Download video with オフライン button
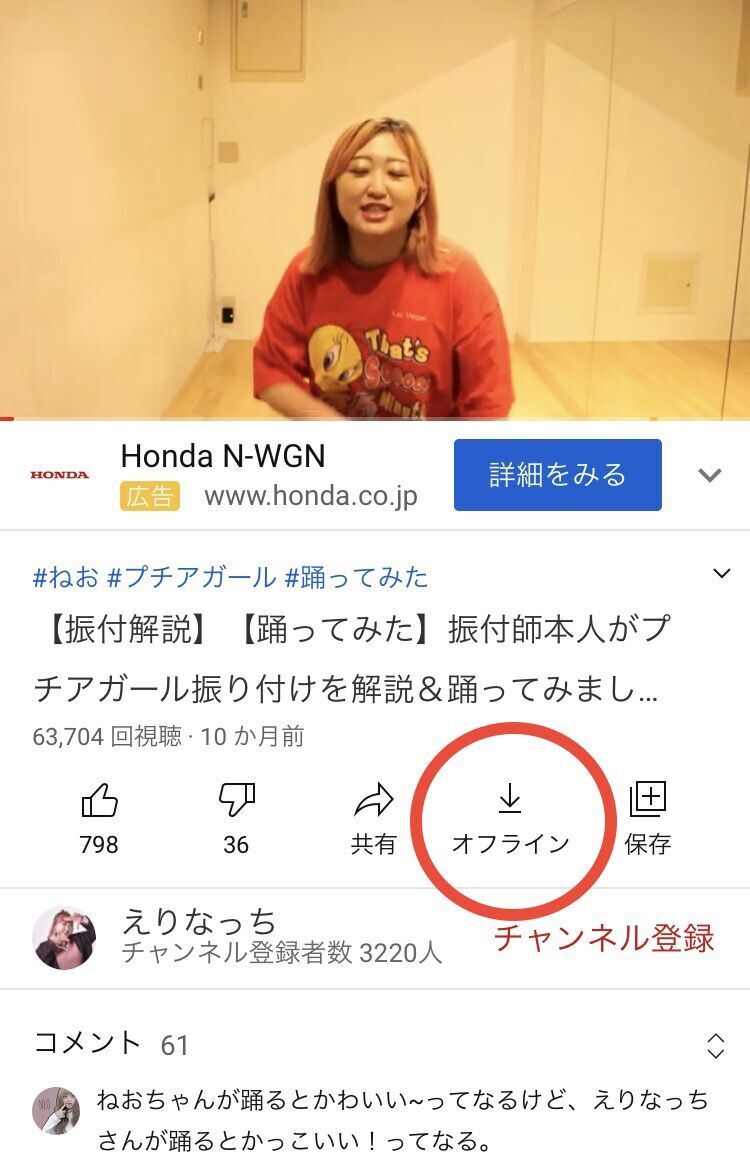This screenshot has width=750, height=1170. click(x=510, y=815)
